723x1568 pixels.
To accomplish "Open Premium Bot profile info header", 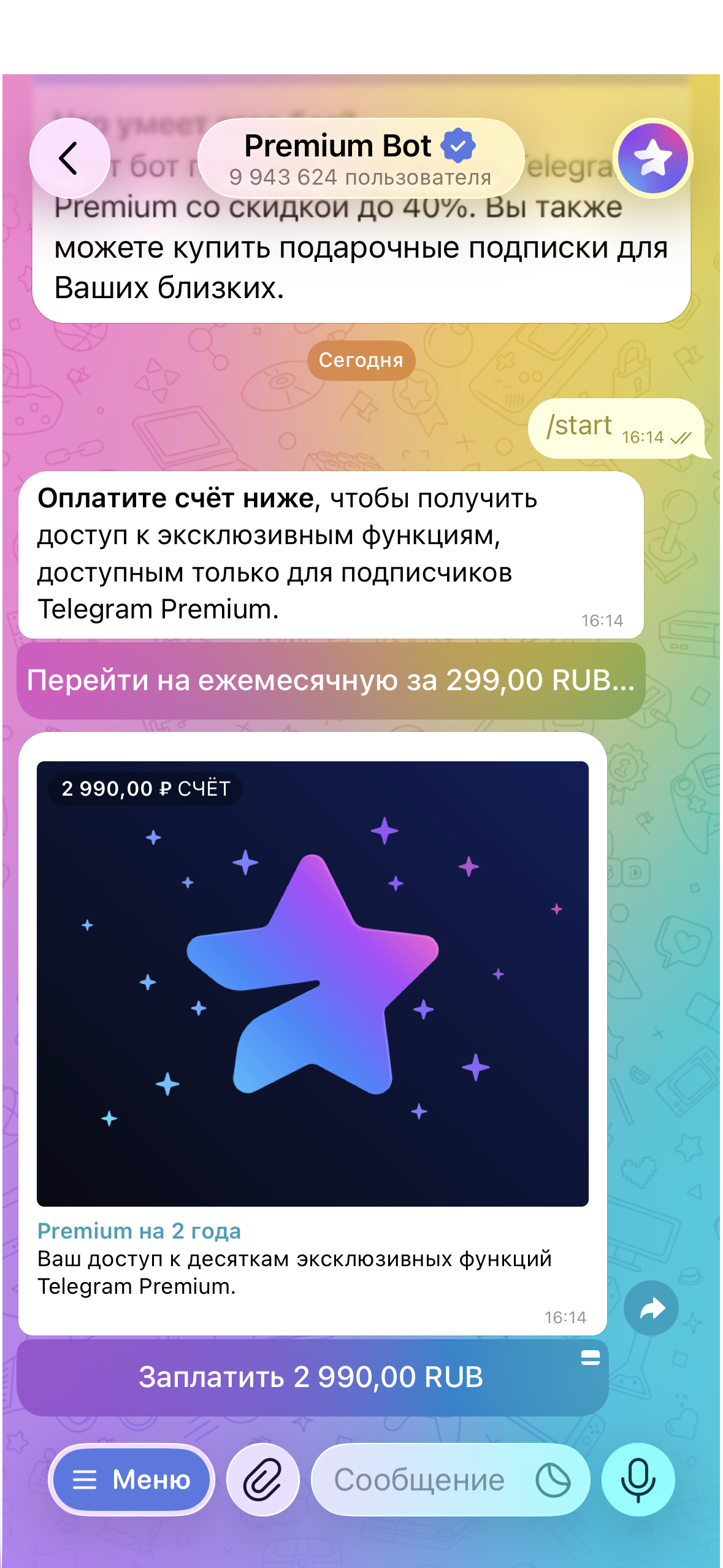I will point(361,158).
